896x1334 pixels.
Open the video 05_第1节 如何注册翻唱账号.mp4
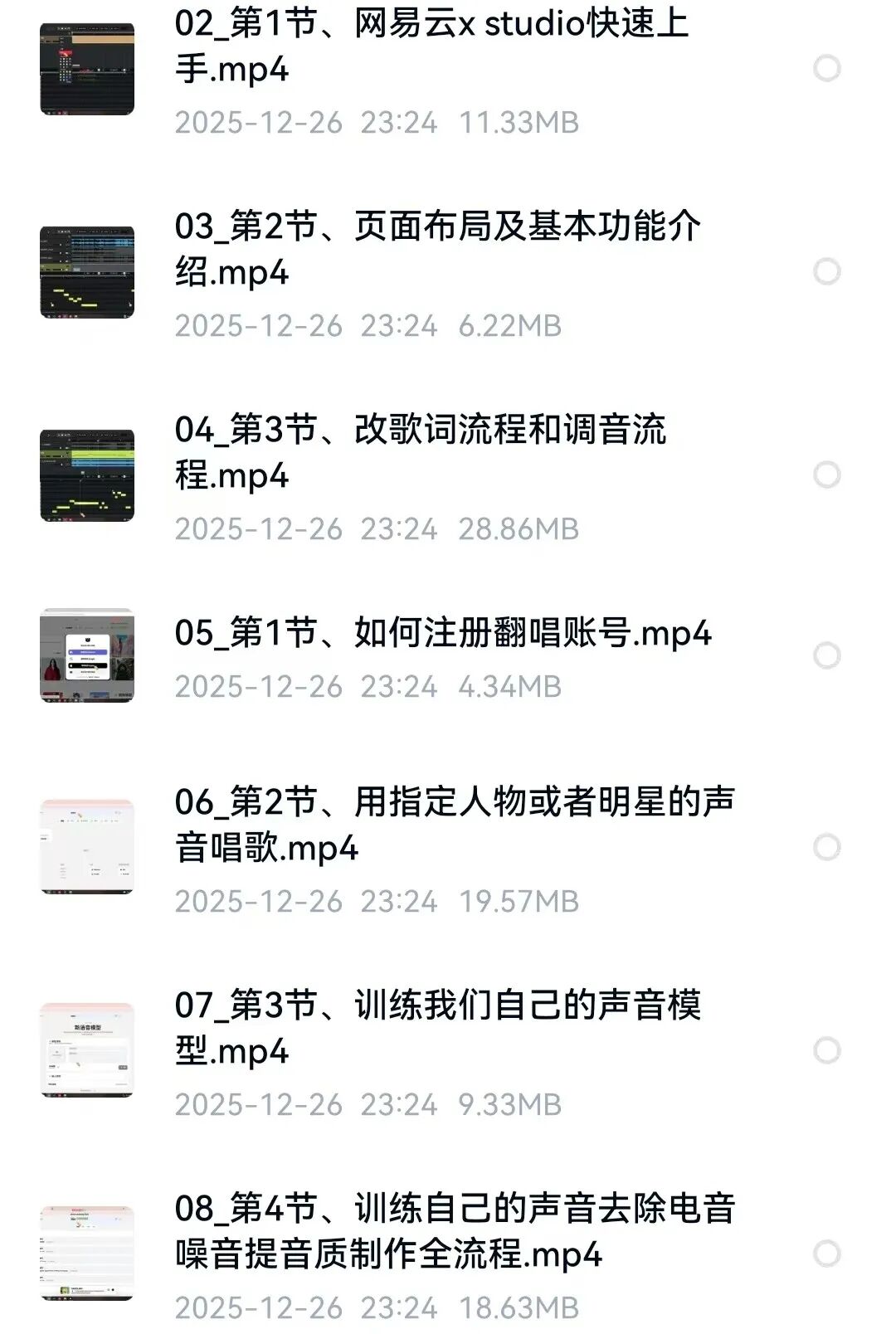(442, 633)
